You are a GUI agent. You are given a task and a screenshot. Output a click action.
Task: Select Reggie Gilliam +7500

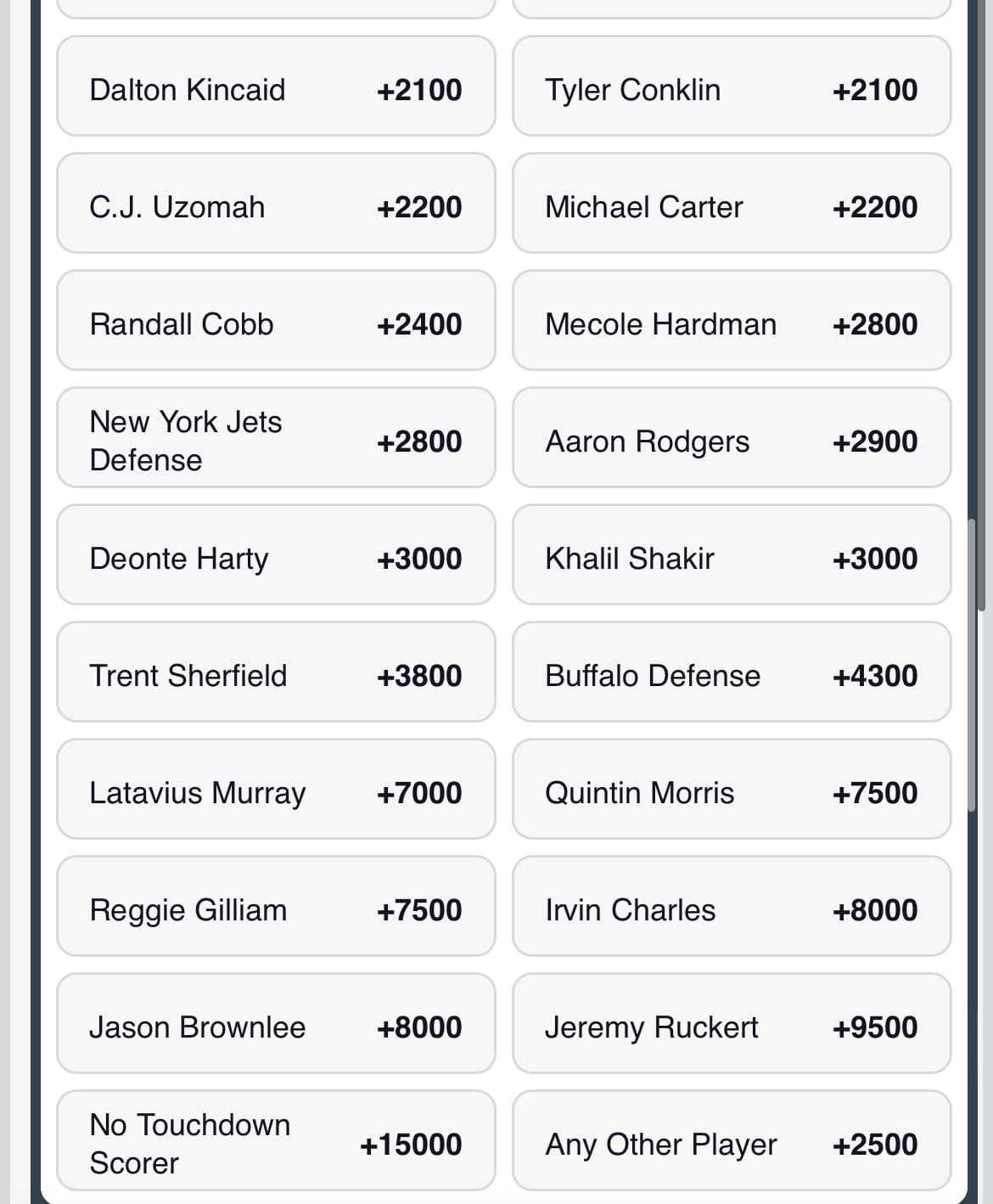click(276, 909)
